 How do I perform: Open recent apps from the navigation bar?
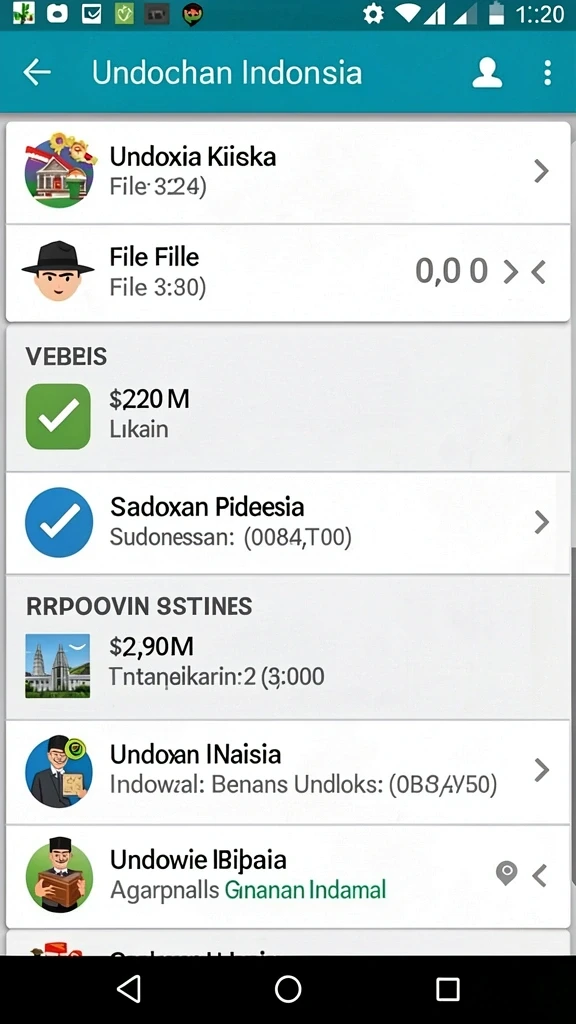[448, 989]
